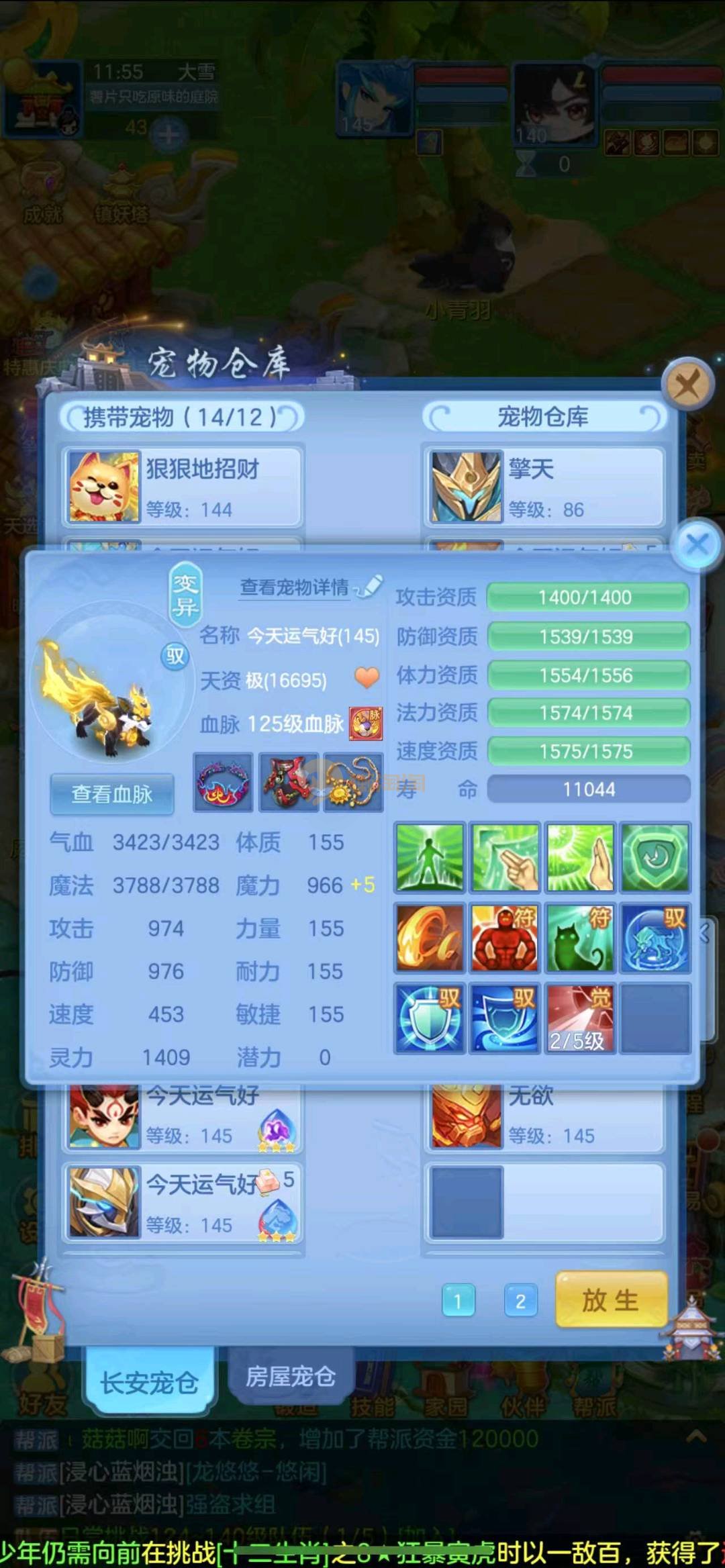Release pet with 放生 button
Viewport: 725px width, 1568px height.
click(x=611, y=1300)
